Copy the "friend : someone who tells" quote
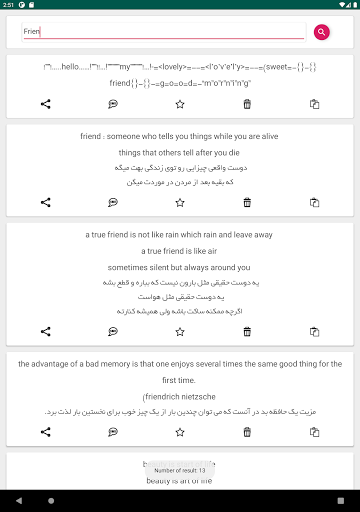 point(314,202)
